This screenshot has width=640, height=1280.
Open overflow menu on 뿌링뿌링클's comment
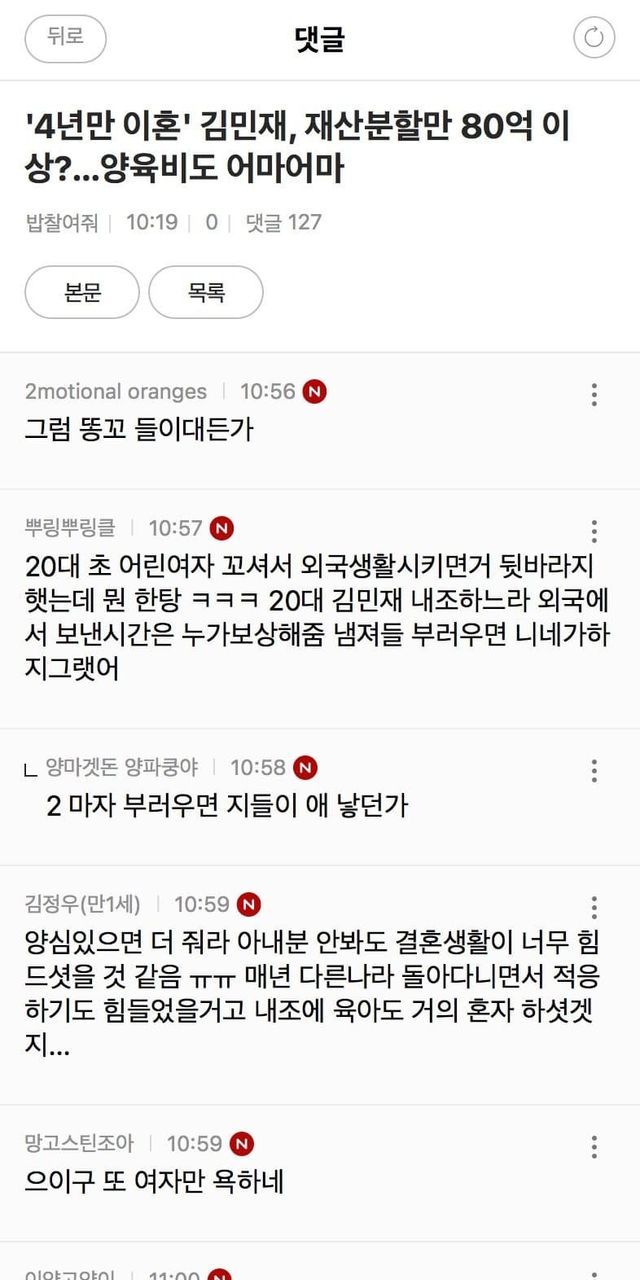[594, 531]
